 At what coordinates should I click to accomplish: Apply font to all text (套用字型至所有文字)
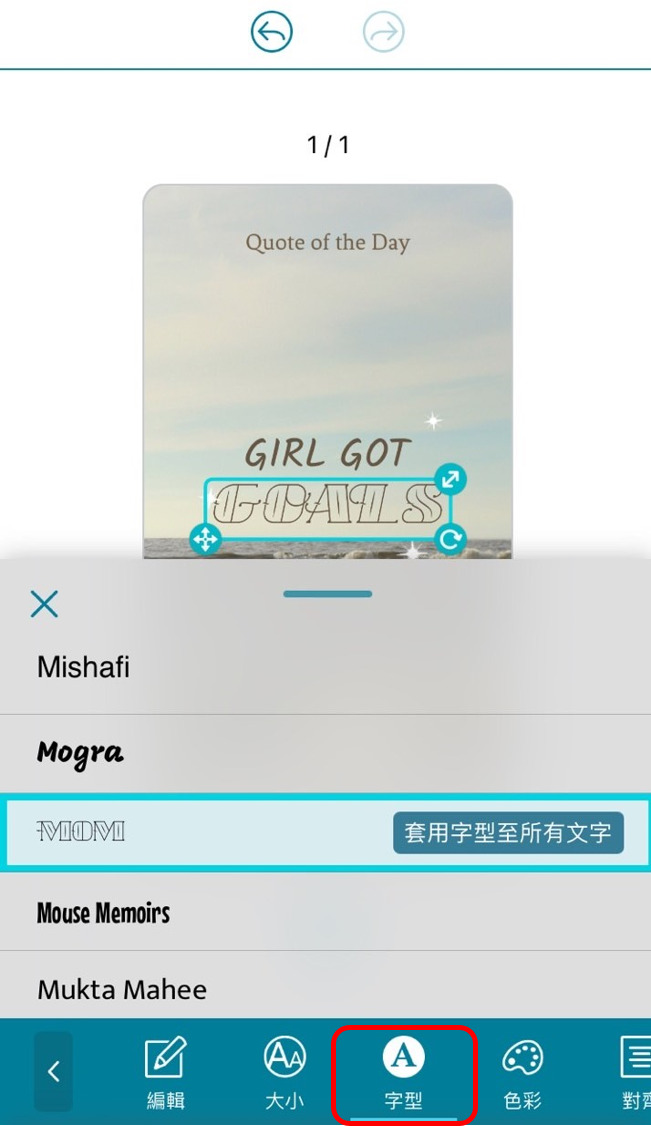[x=508, y=832]
